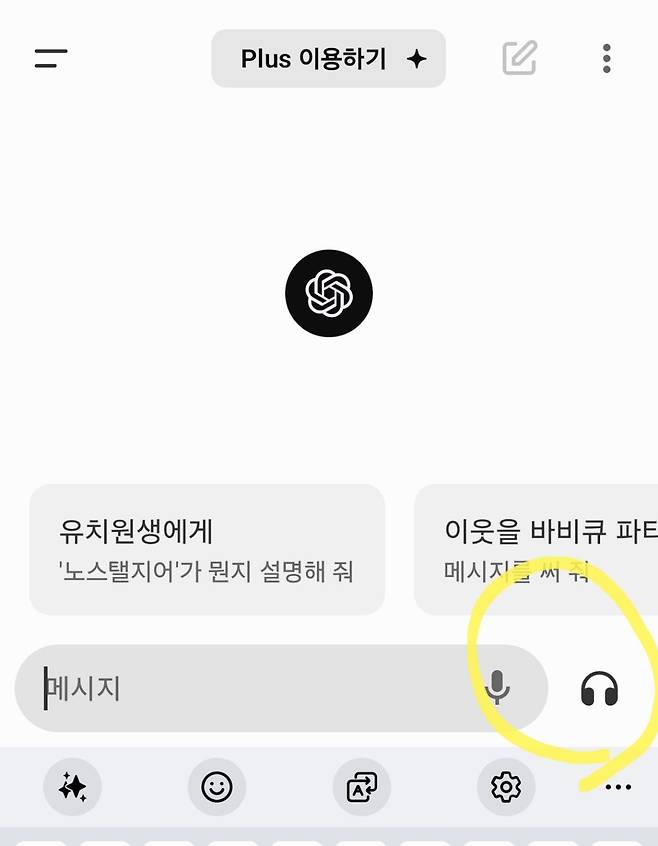
Task: Start voice mode with the headphones icon
Action: pyautogui.click(x=599, y=689)
